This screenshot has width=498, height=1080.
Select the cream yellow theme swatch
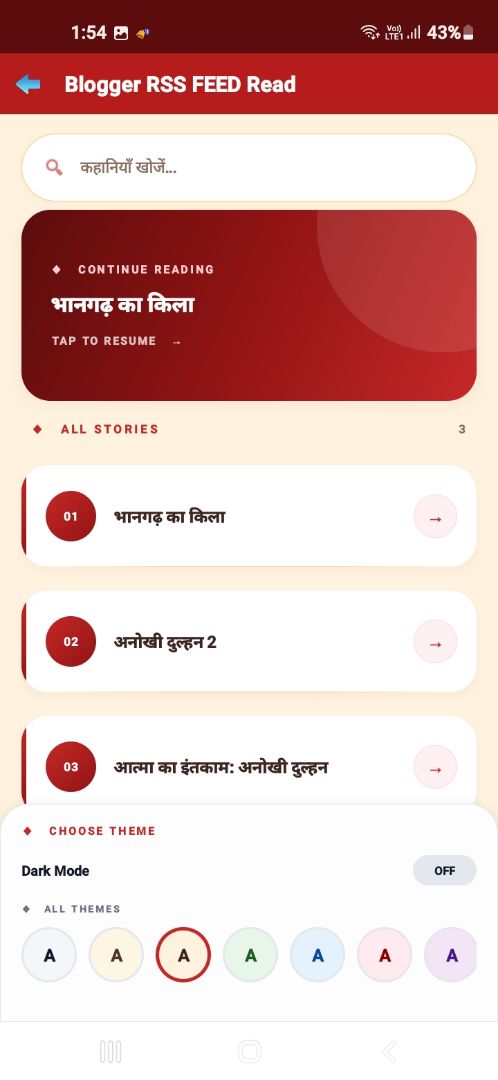point(116,955)
